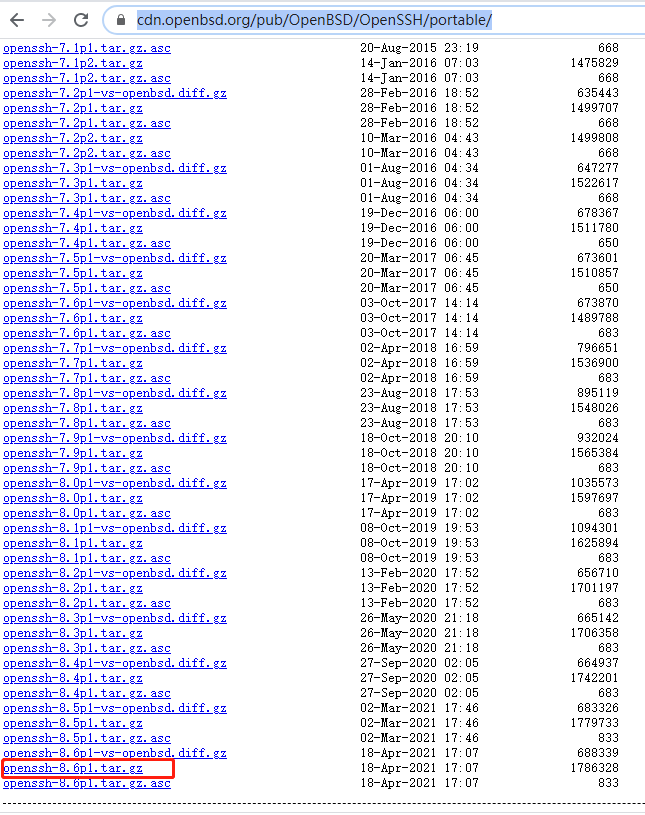The height and width of the screenshot is (815, 645).
Task: Reload the current page
Action: [81, 20]
